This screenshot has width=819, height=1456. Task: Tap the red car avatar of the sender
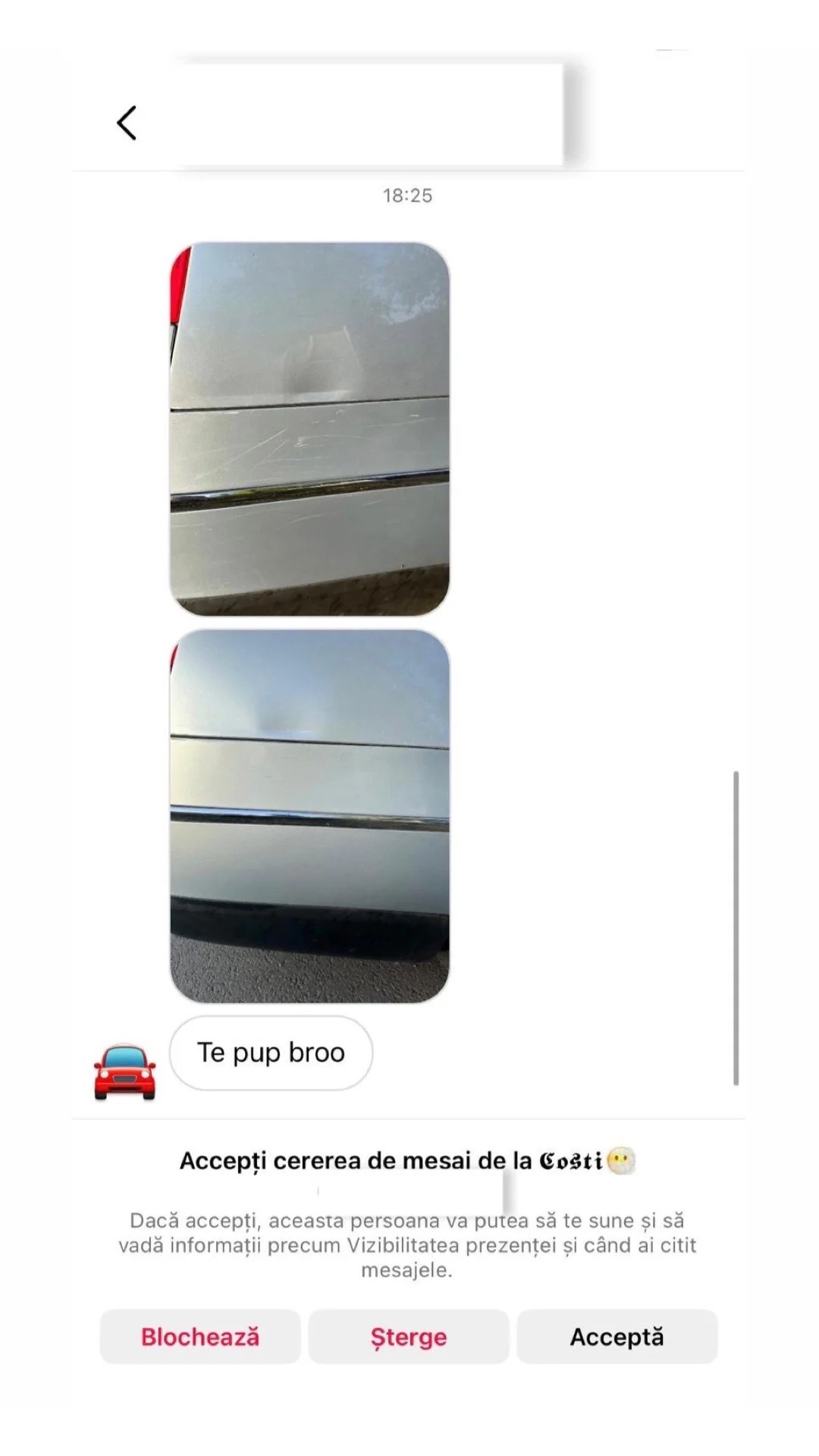click(124, 1072)
